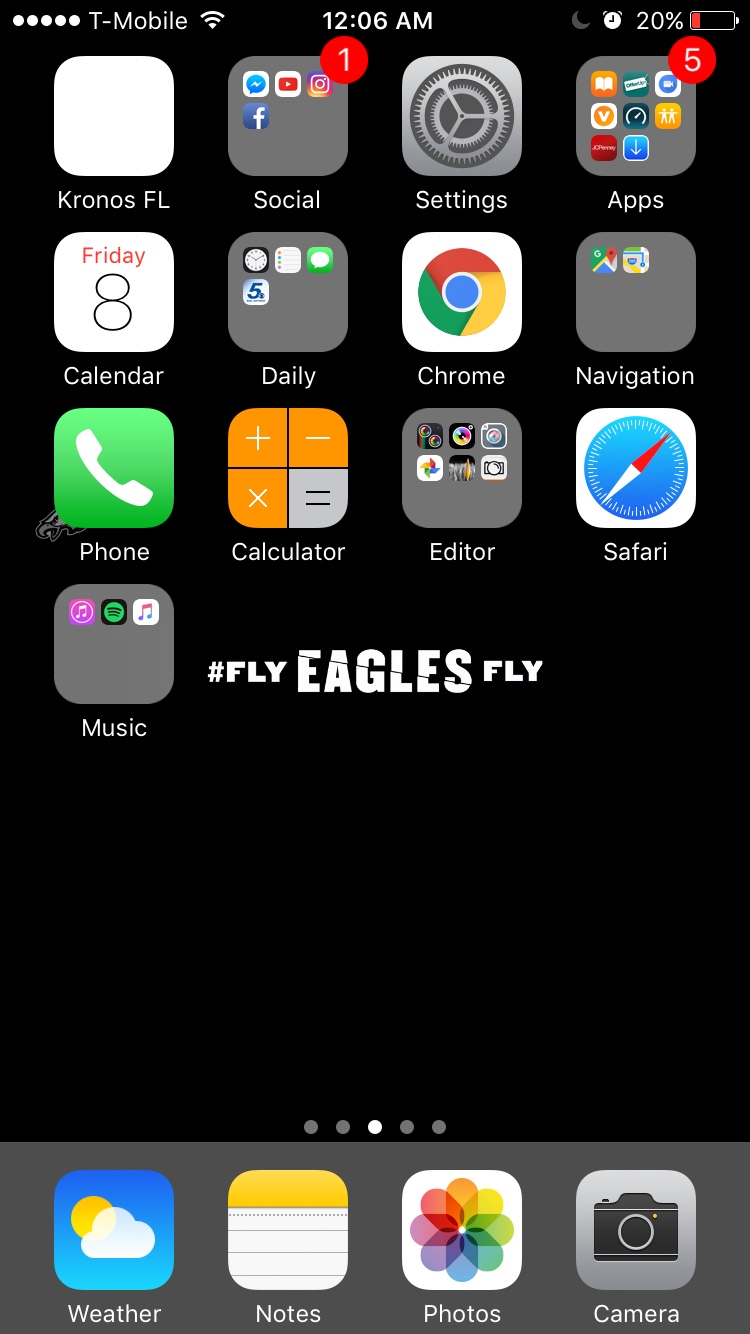Tap the home screen page indicator dots
The width and height of the screenshot is (750, 1334).
(x=375, y=1127)
